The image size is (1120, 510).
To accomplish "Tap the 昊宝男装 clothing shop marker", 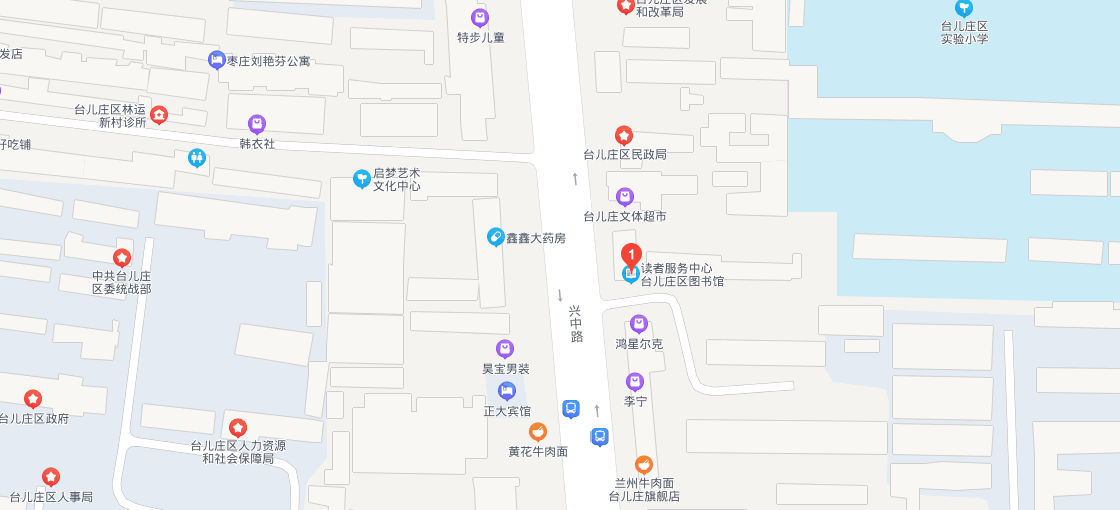I will (505, 349).
